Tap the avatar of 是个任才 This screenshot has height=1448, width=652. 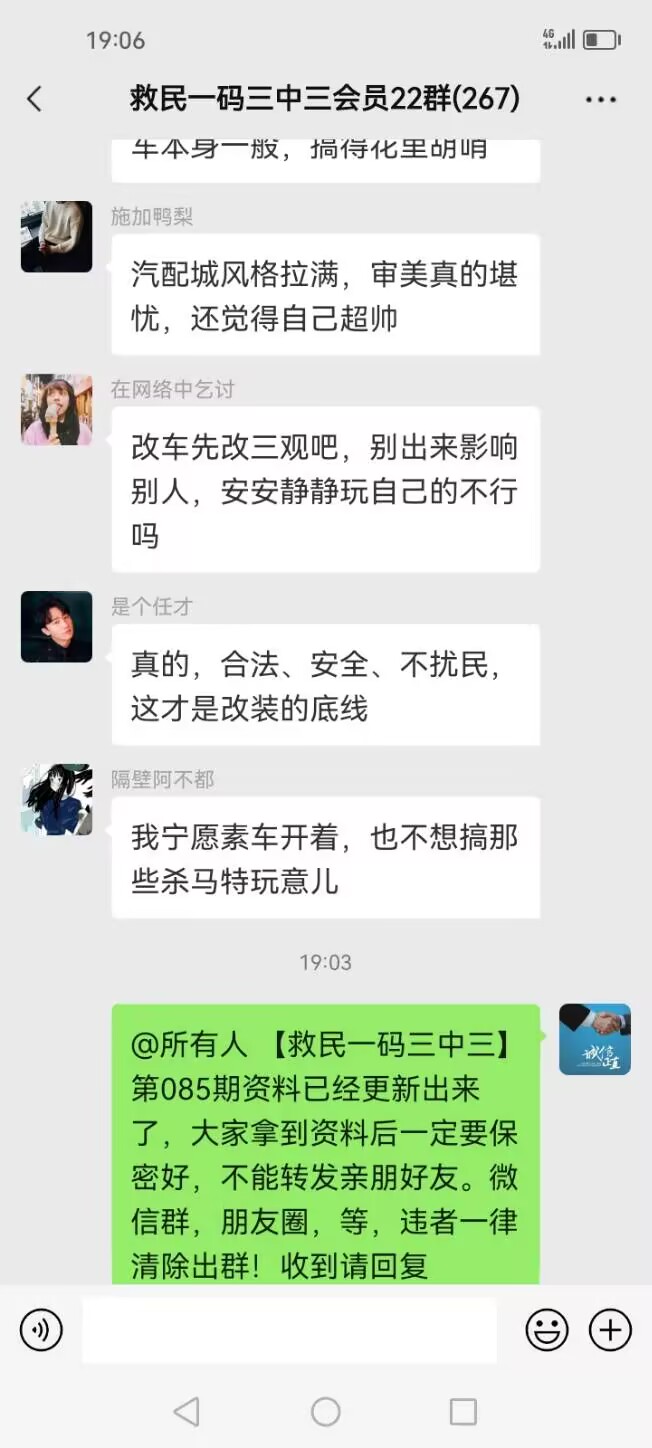point(56,627)
